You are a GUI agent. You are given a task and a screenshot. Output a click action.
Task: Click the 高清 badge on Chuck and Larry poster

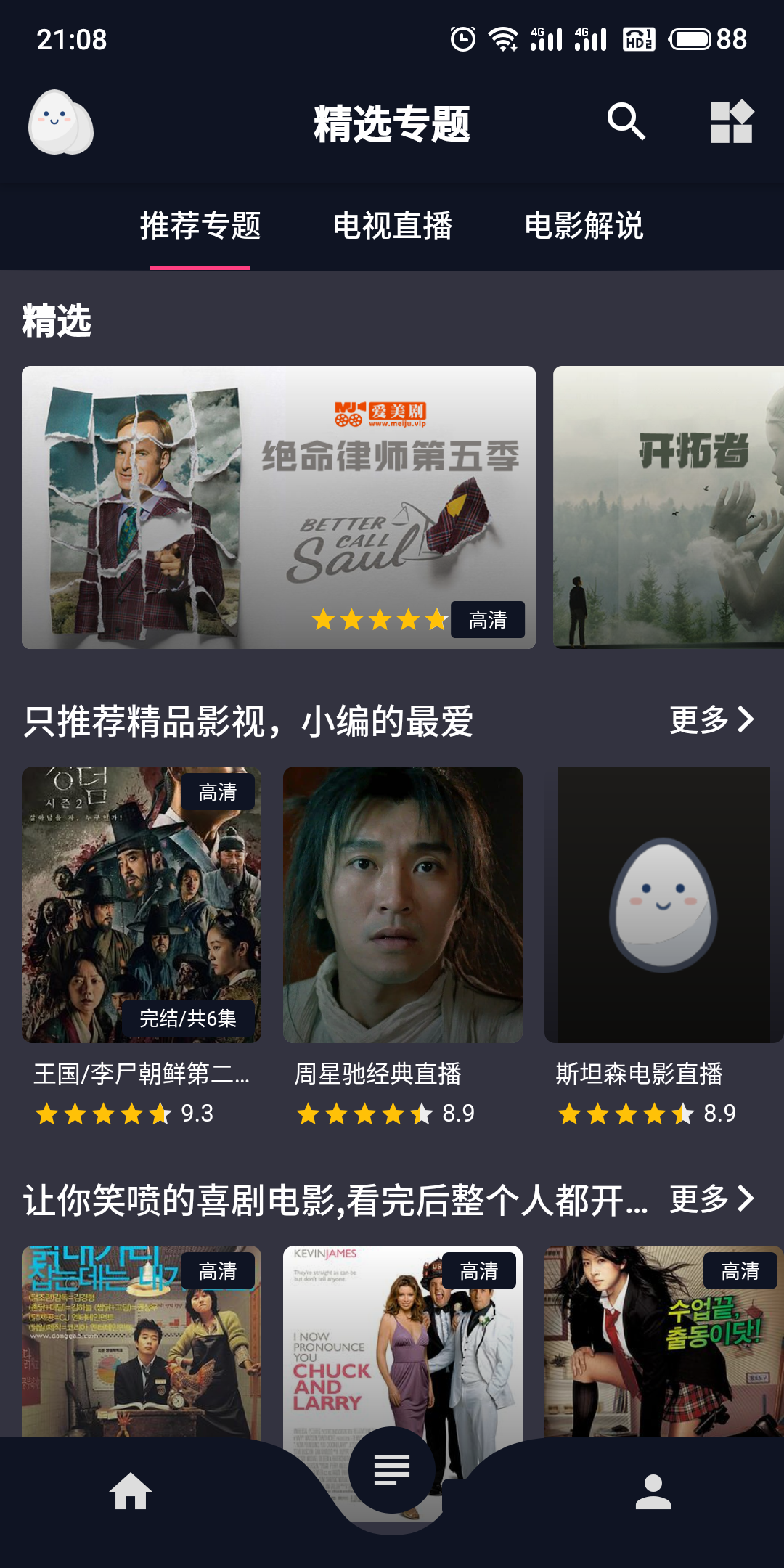[480, 1271]
